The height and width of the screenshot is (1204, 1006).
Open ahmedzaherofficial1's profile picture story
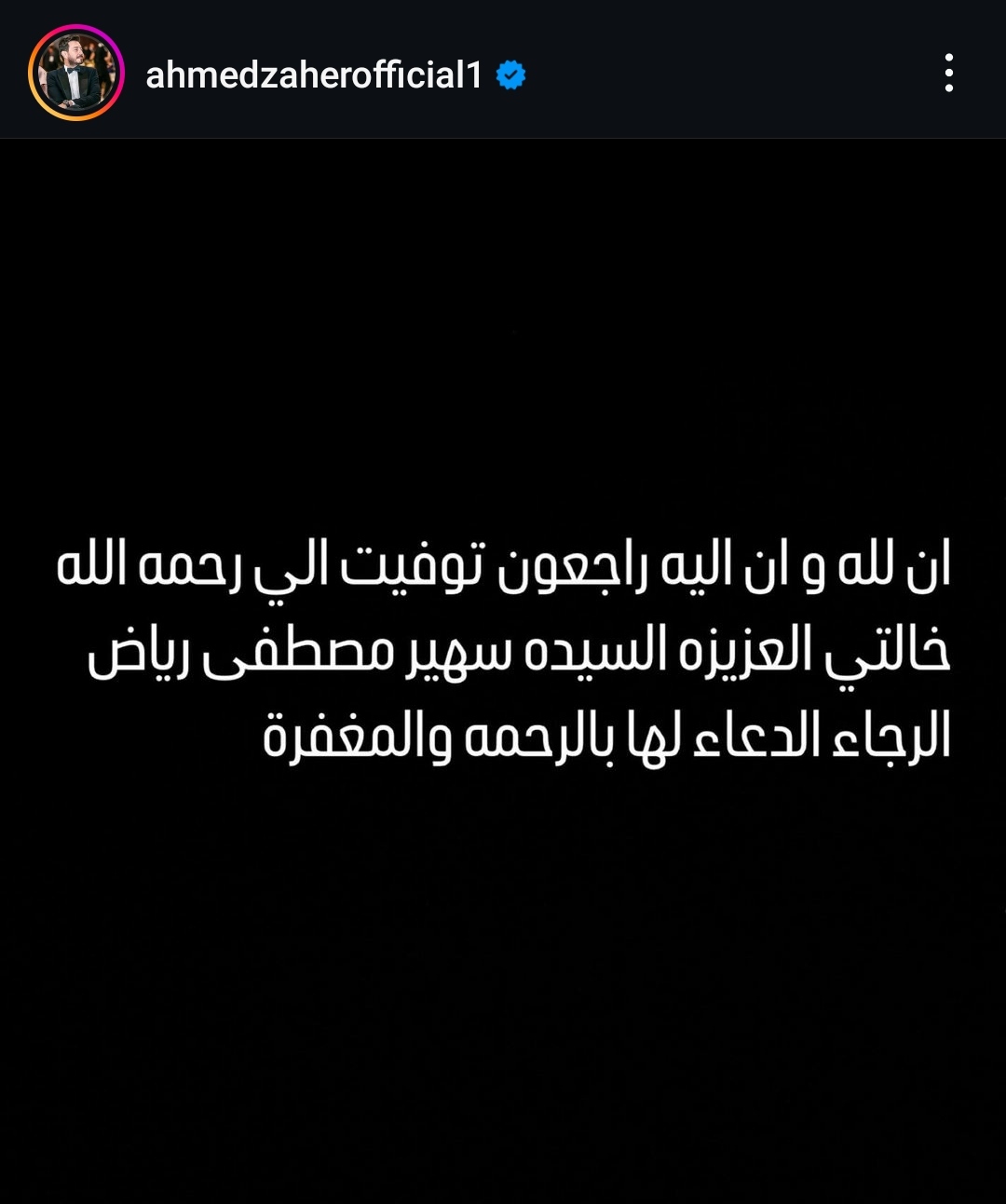[x=76, y=74]
